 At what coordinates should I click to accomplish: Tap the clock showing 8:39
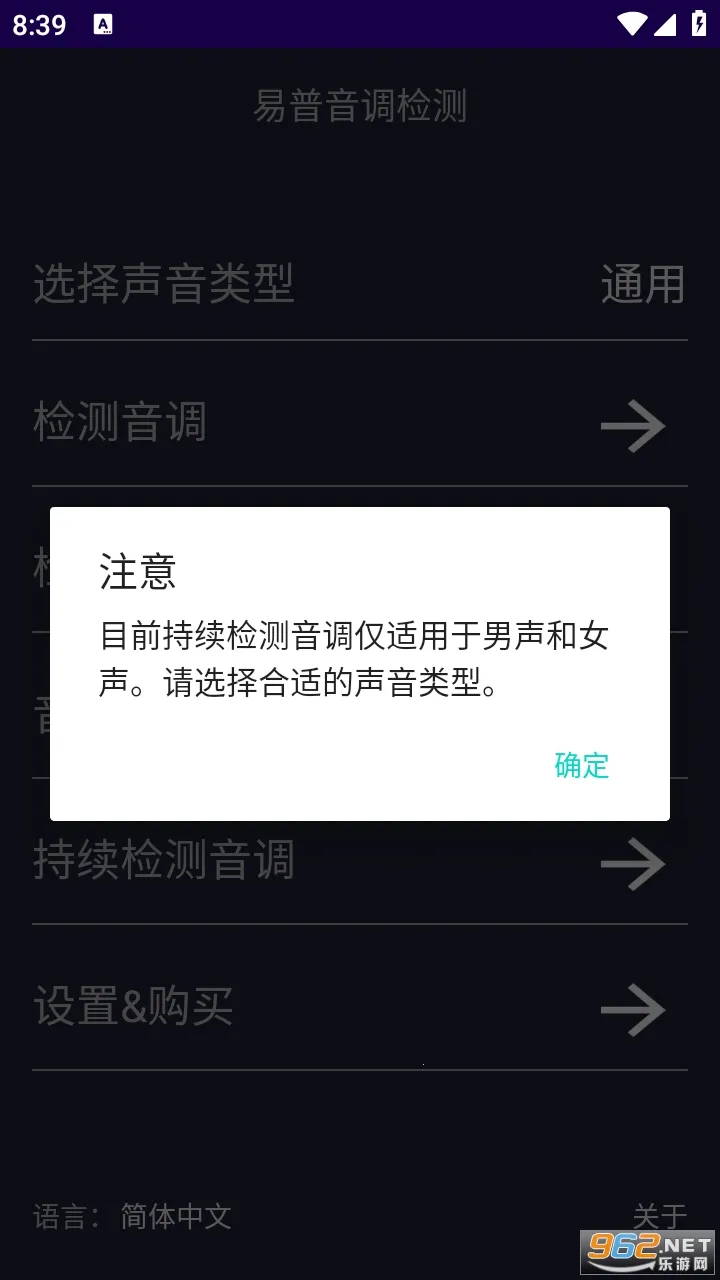click(x=38, y=24)
